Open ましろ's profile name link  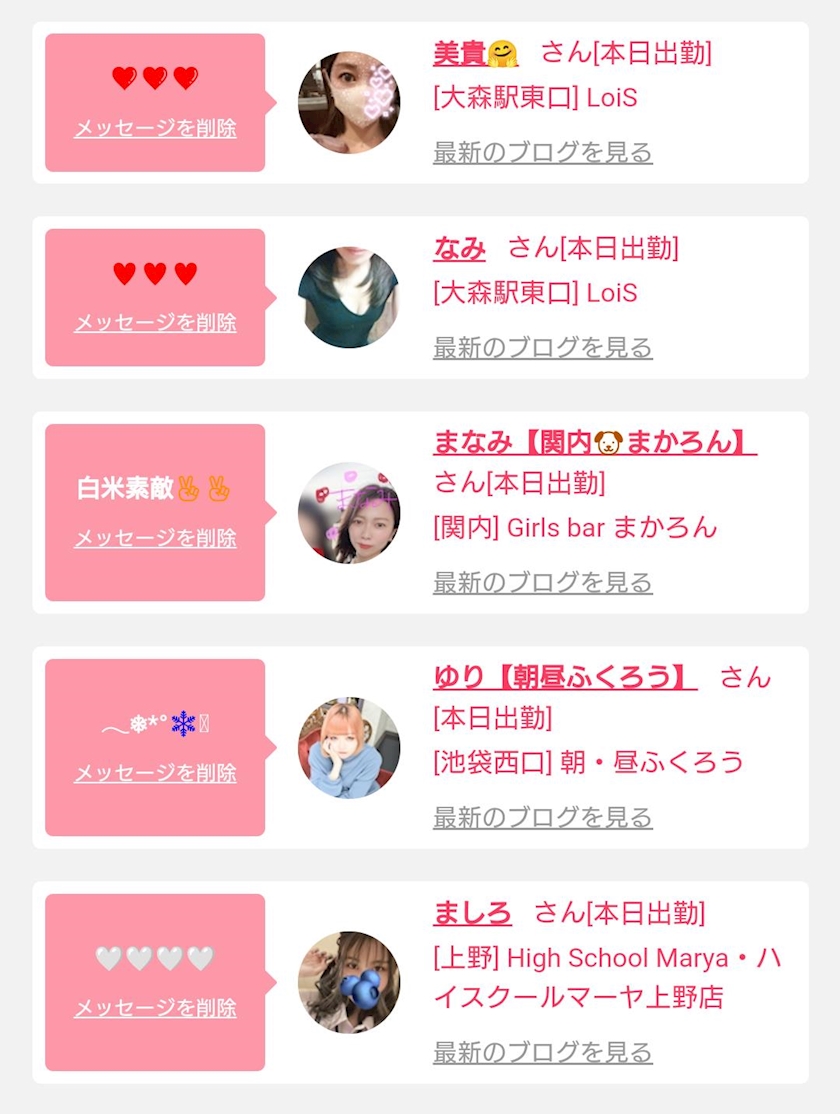click(473, 913)
